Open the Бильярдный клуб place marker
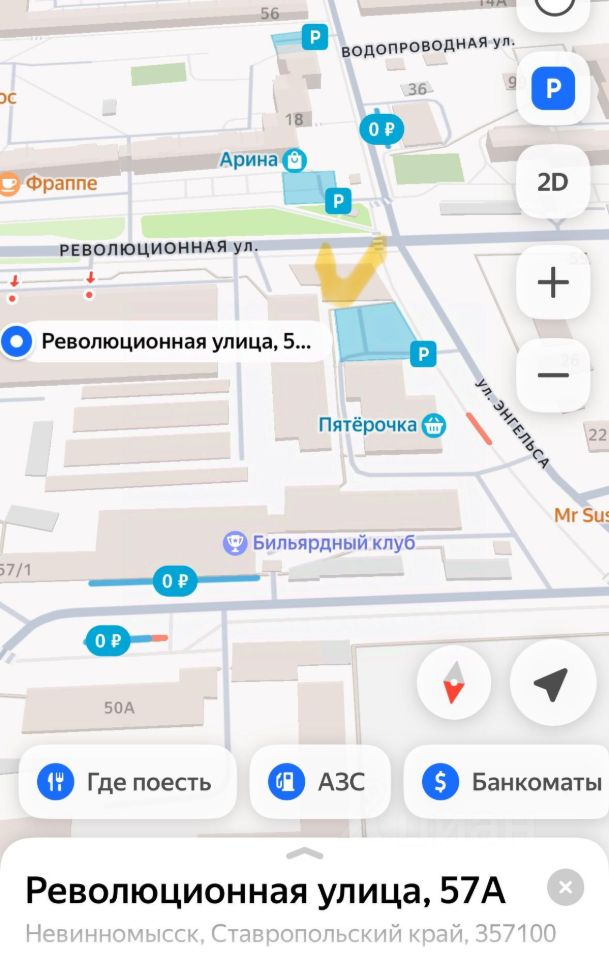The image size is (609, 960). [235, 543]
